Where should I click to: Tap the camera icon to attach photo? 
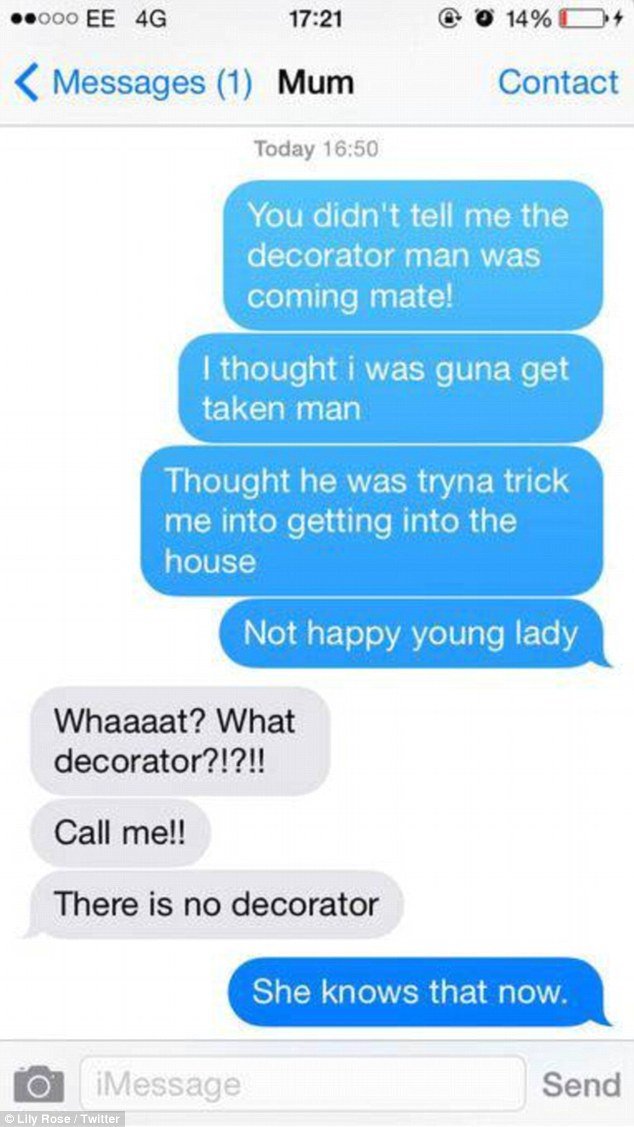(38, 1084)
